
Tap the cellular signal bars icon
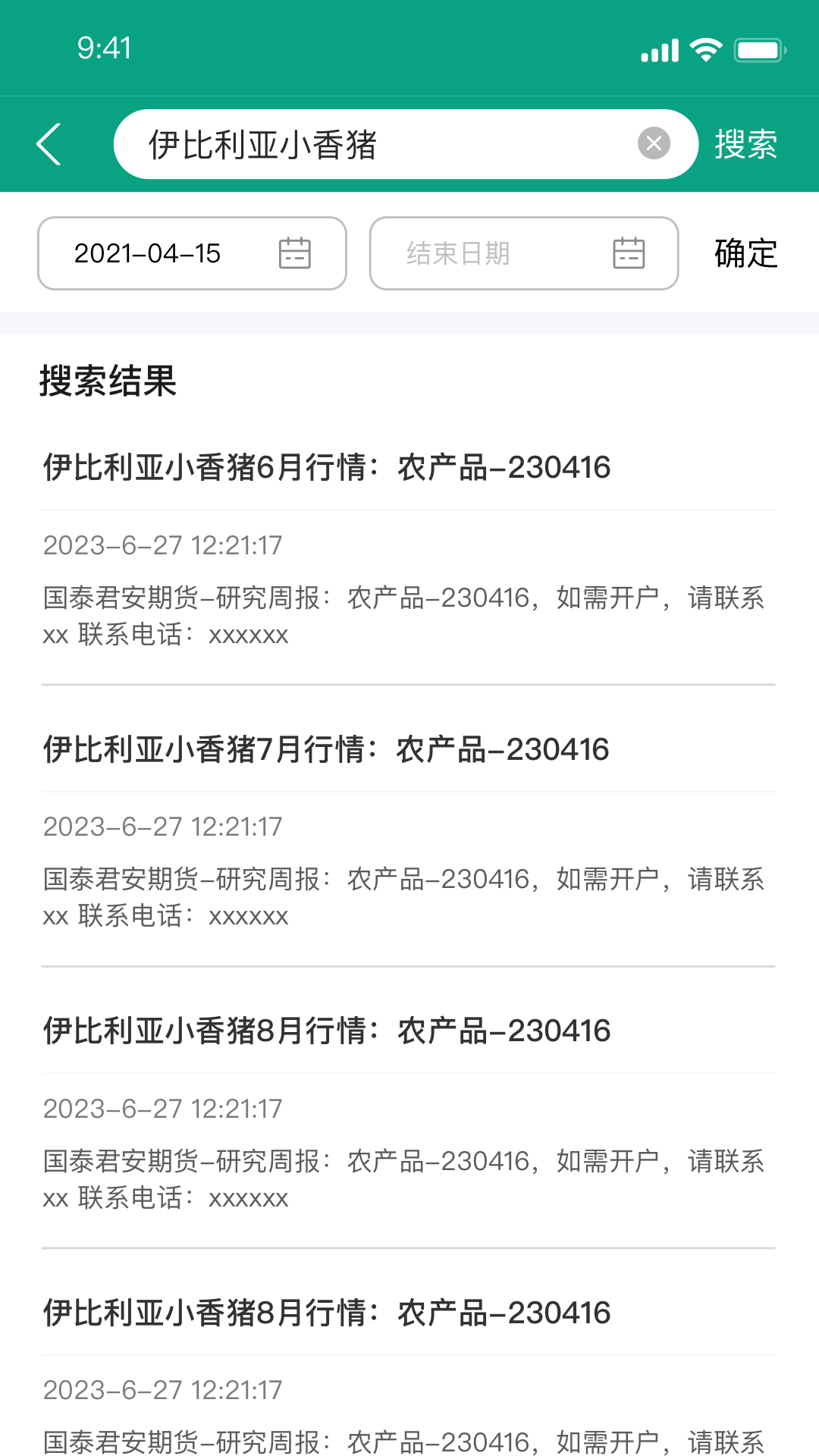pyautogui.click(x=659, y=49)
